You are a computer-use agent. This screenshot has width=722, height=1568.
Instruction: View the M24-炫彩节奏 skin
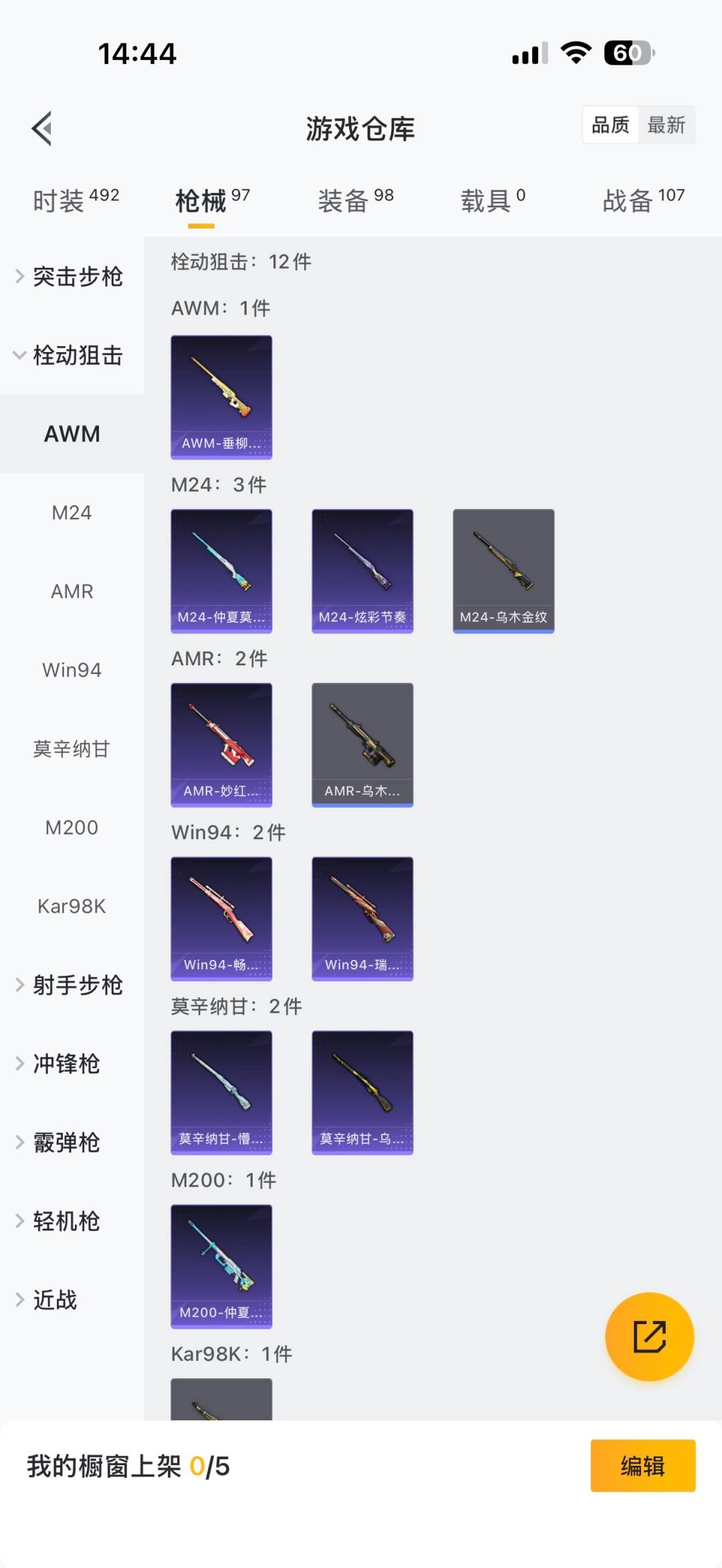[x=362, y=571]
